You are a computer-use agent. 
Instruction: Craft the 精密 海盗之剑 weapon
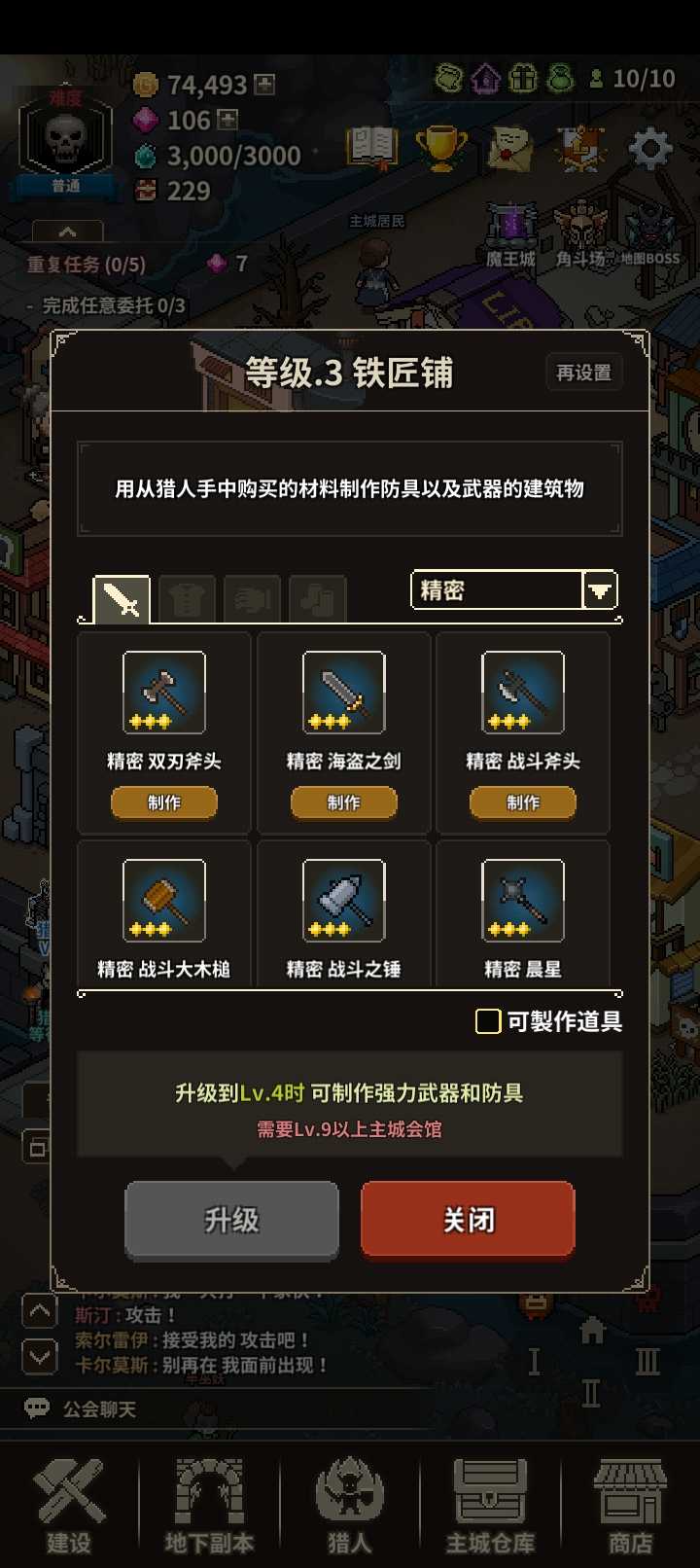pyautogui.click(x=343, y=802)
